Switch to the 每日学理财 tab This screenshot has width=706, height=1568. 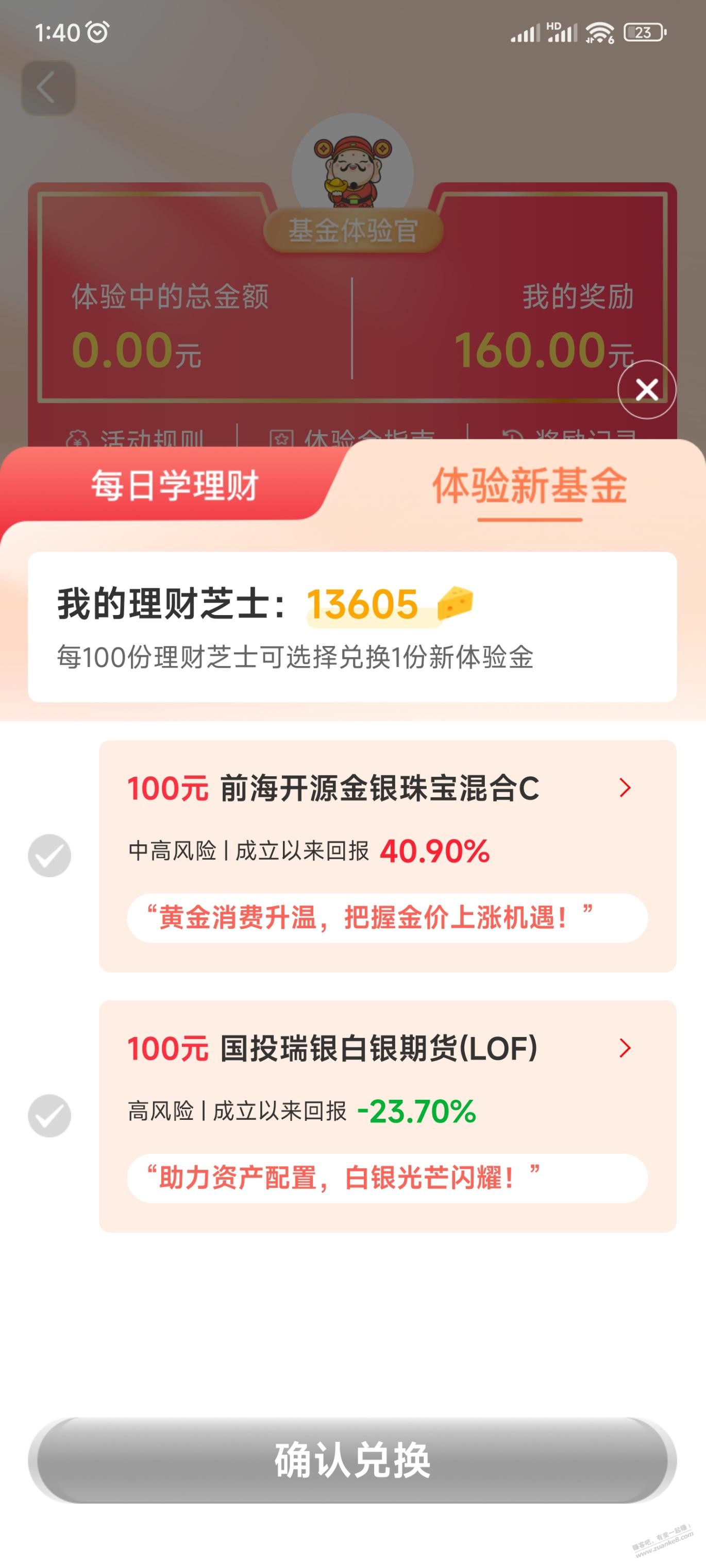click(175, 486)
